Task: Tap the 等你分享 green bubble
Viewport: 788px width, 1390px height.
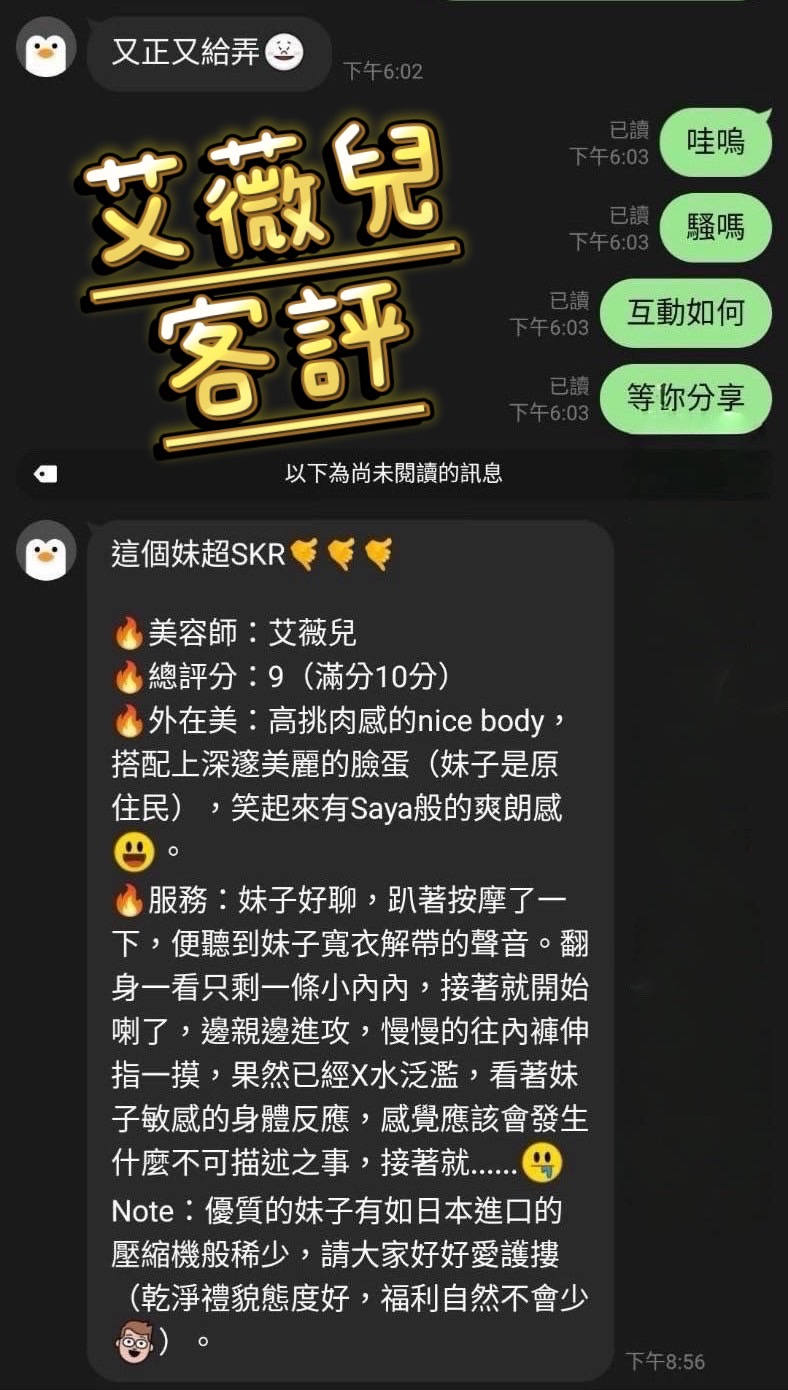Action: [x=685, y=400]
